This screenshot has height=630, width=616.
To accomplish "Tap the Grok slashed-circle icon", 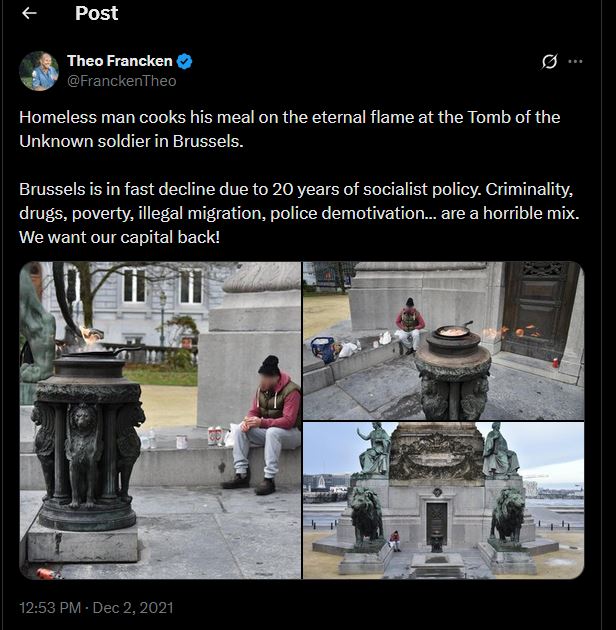I will tap(549, 61).
